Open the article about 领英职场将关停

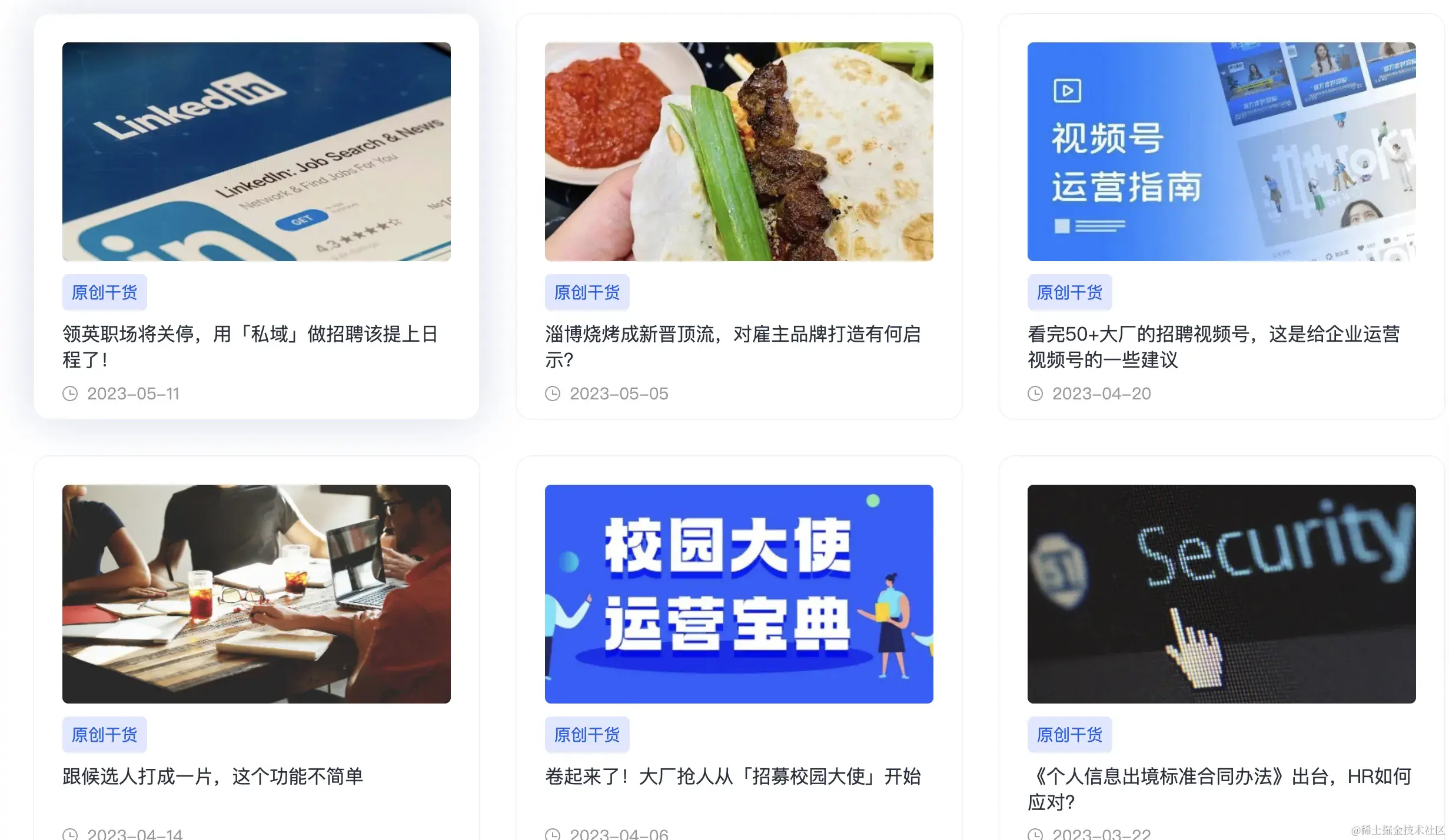250,335
